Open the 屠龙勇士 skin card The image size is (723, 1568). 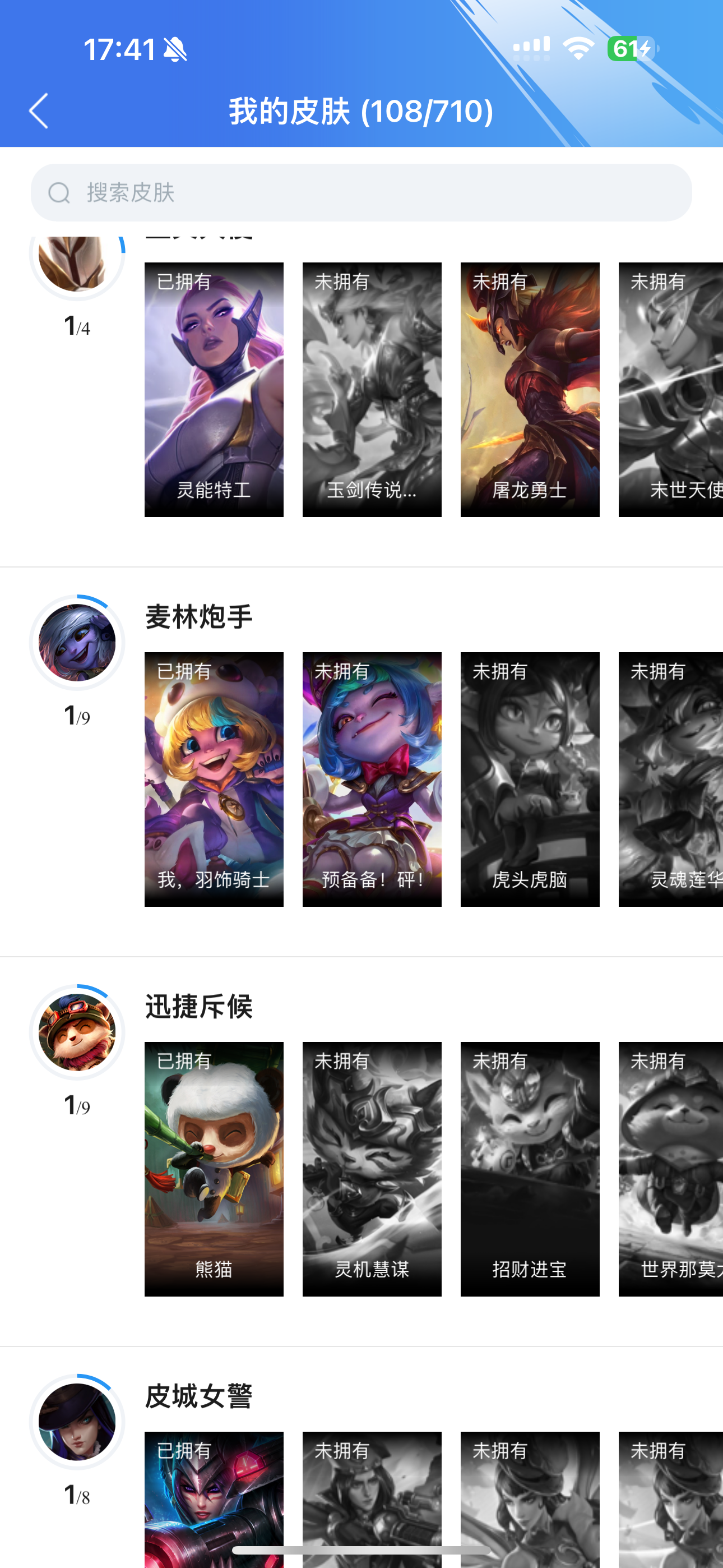tap(530, 390)
